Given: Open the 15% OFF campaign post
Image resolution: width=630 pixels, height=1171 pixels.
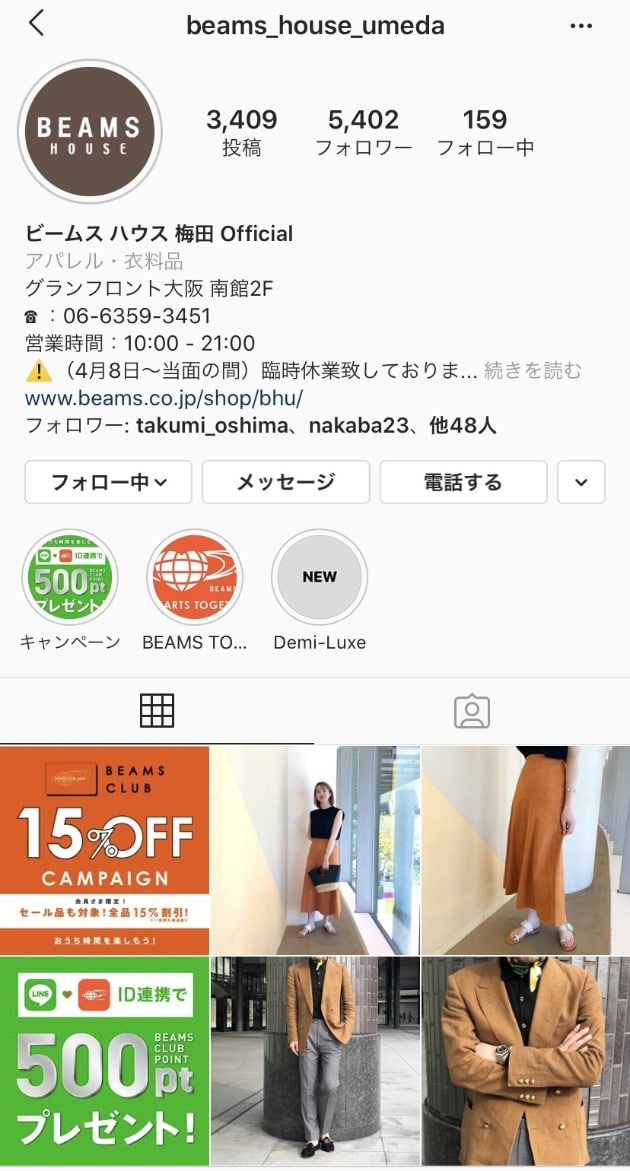Looking at the screenshot, I should point(104,850).
